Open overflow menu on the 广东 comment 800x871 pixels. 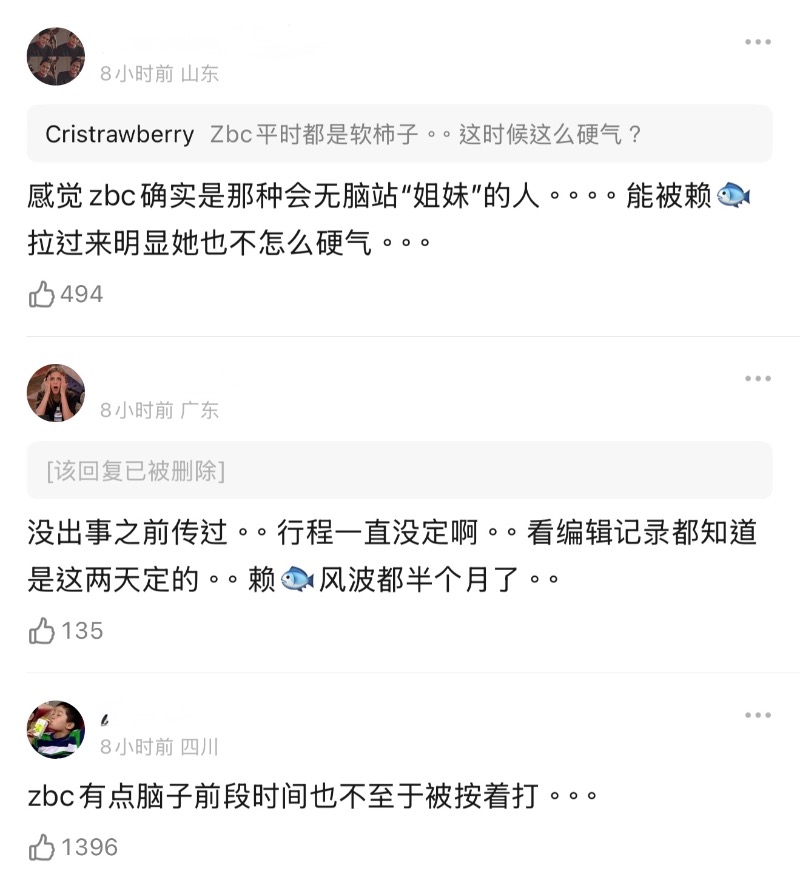(x=757, y=379)
